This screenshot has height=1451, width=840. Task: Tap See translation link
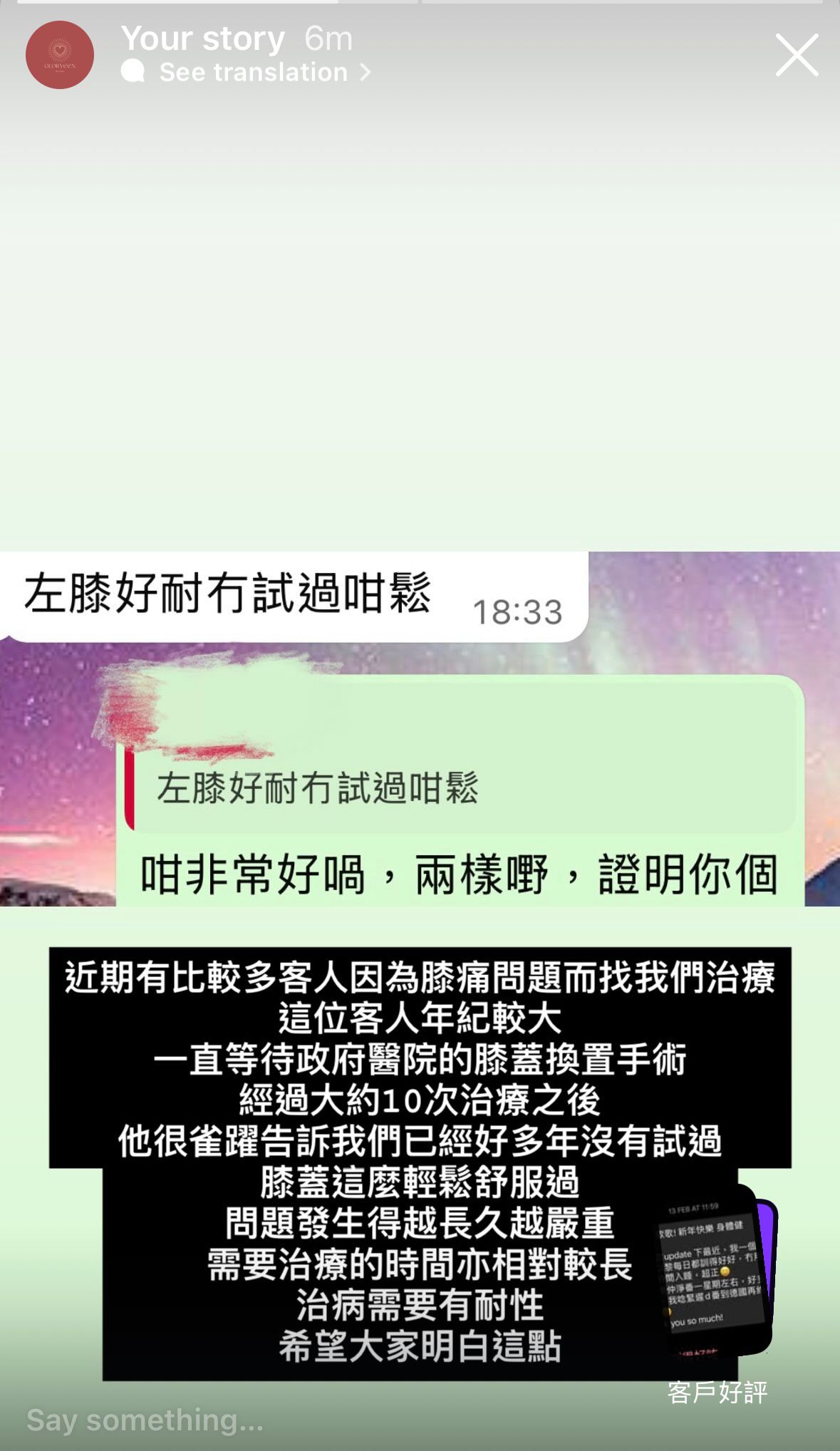(x=254, y=73)
